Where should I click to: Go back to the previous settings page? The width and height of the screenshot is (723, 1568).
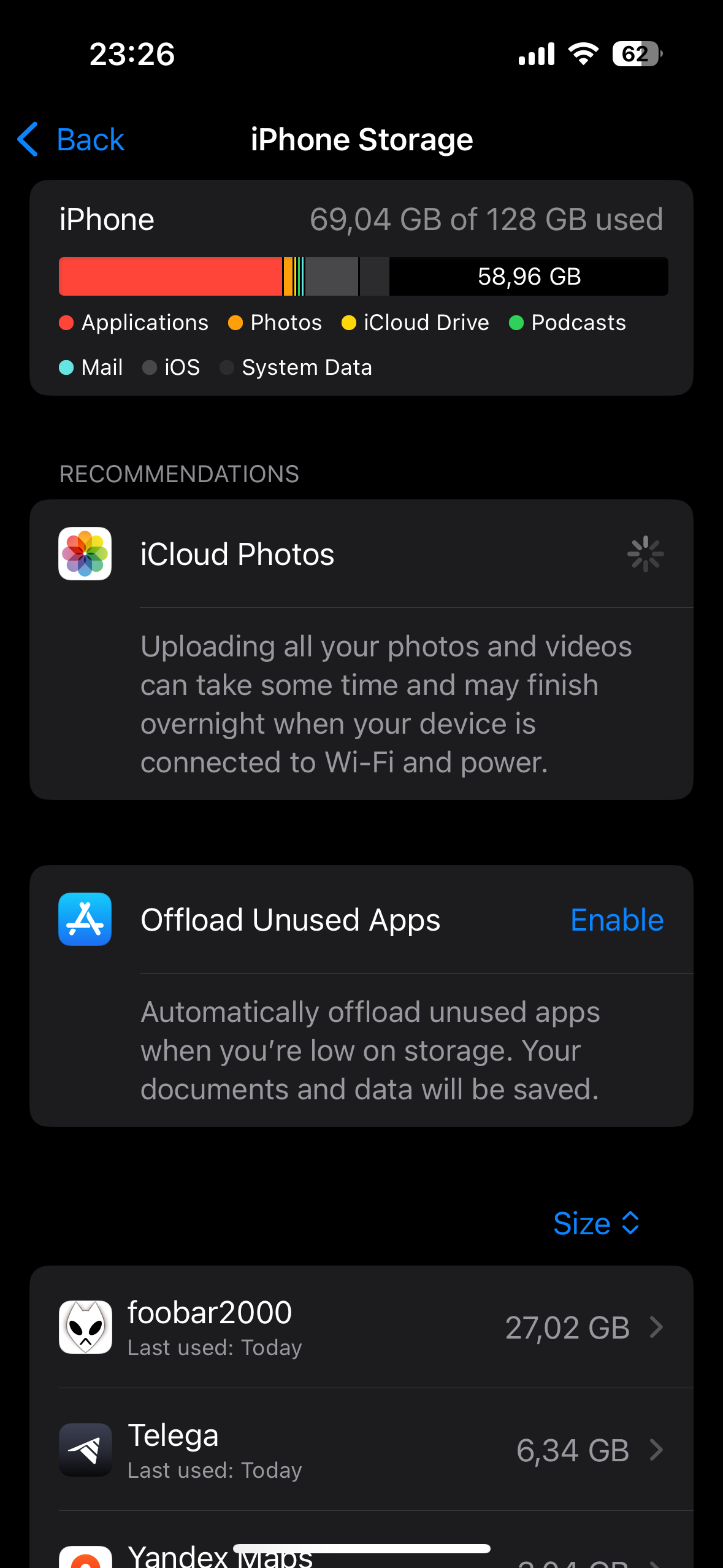tap(71, 140)
